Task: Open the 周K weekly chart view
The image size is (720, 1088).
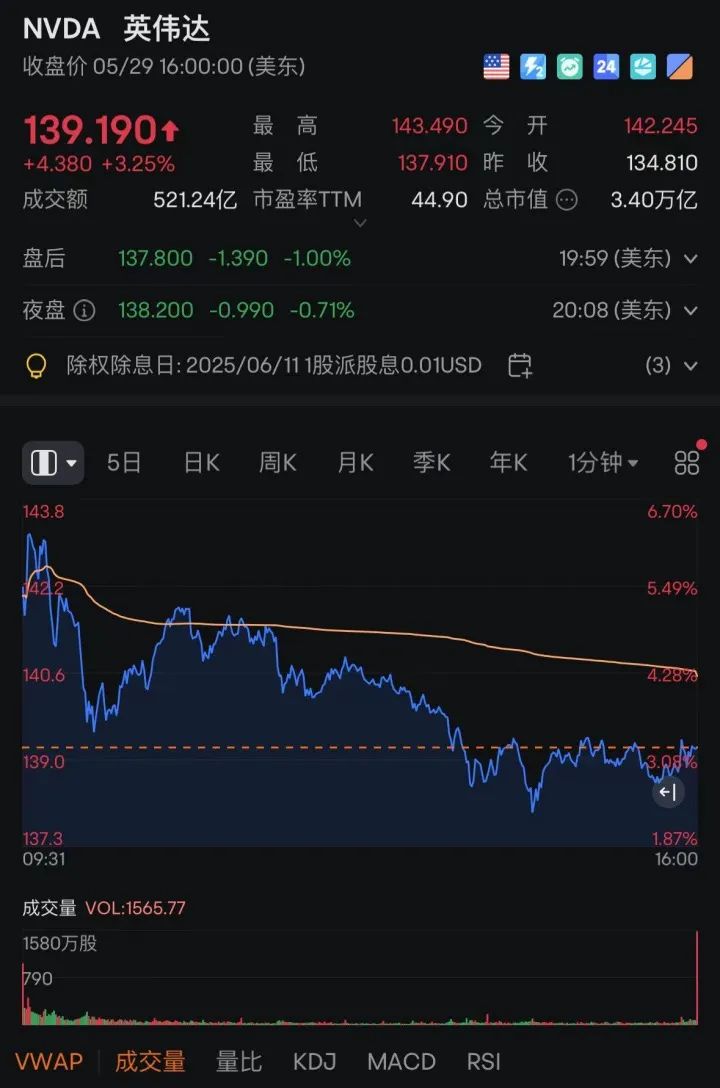Action: click(x=276, y=463)
